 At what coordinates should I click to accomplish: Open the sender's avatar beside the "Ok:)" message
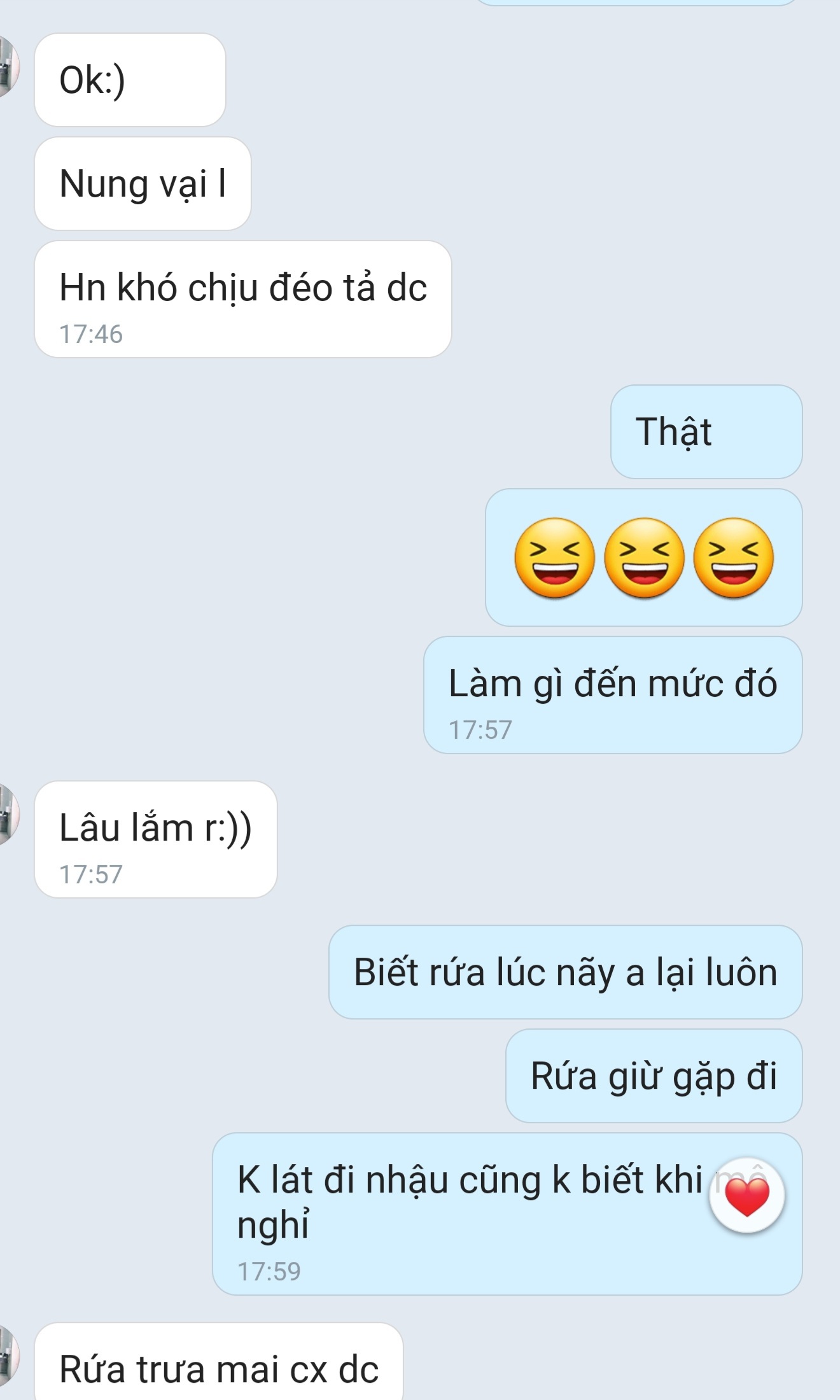point(8,67)
